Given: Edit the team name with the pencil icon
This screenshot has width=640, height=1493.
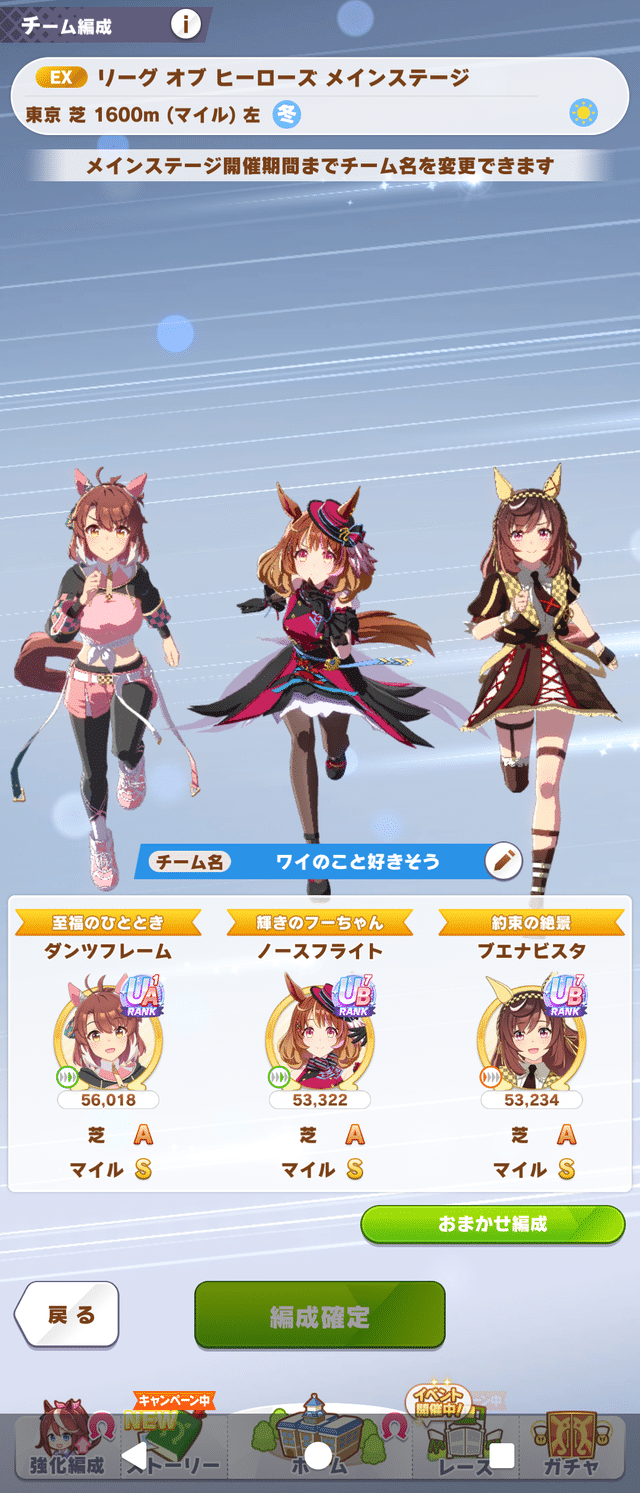Looking at the screenshot, I should (x=503, y=860).
